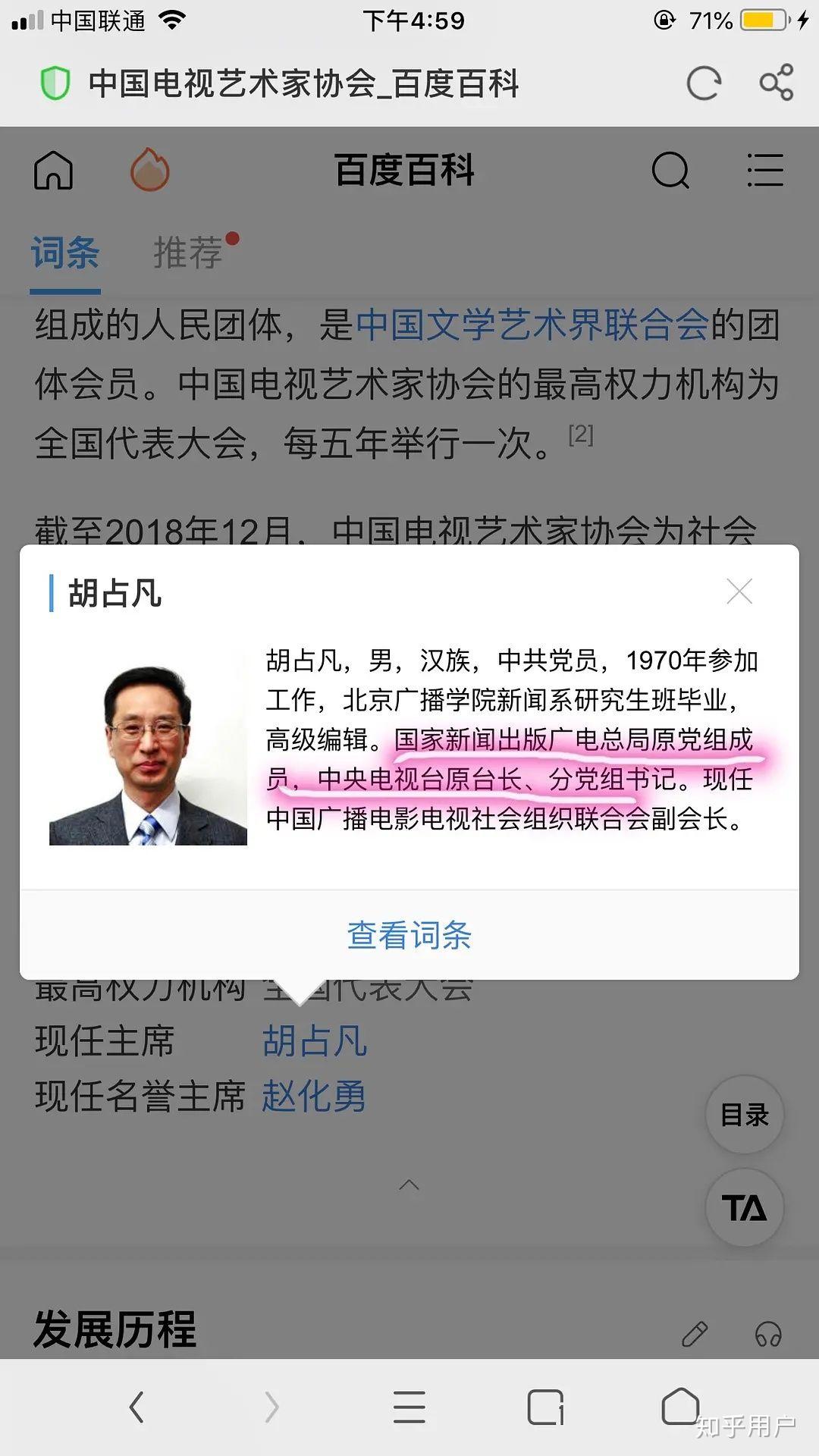Collapse the info box with the up chevron

[409, 1185]
